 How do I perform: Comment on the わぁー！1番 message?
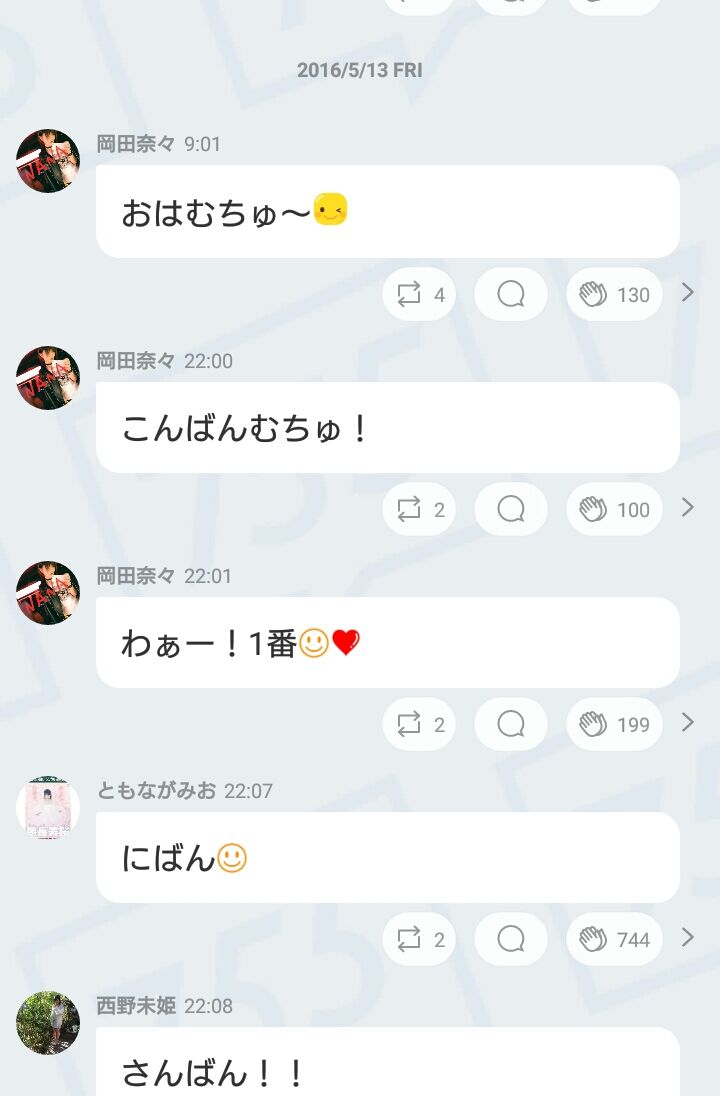(x=511, y=724)
